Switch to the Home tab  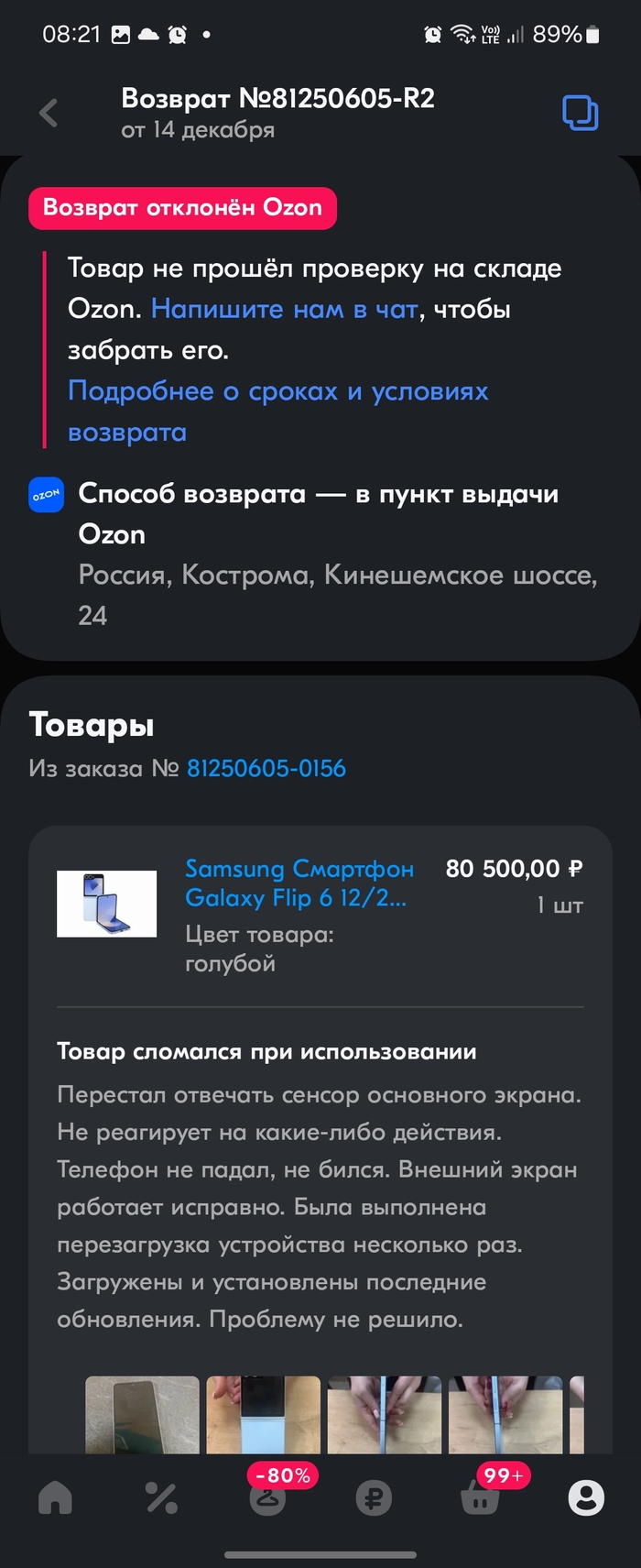[x=55, y=1498]
